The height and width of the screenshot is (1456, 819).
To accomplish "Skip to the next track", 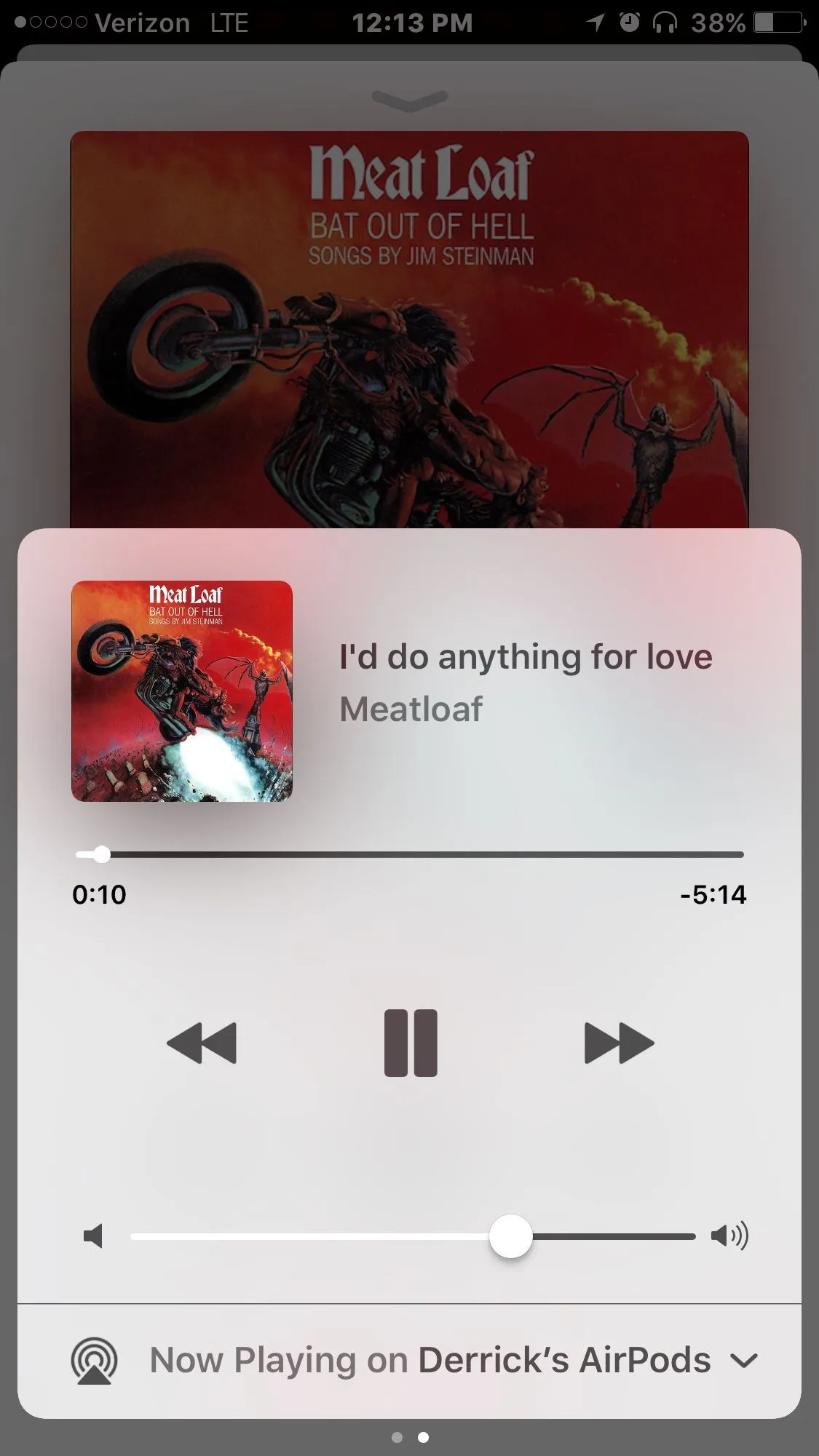I will point(619,1043).
